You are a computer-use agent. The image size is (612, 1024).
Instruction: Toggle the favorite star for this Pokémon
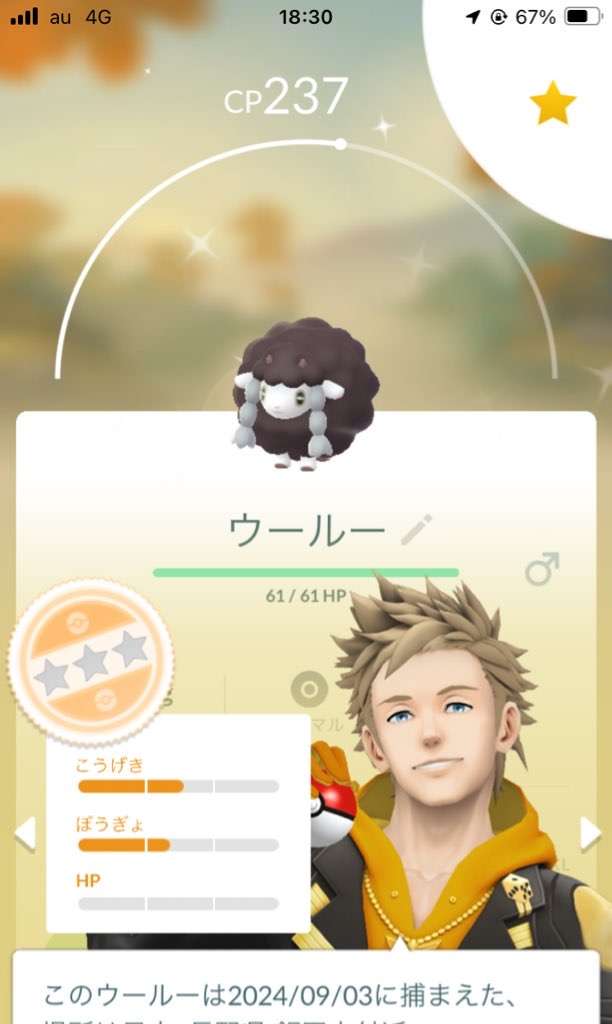click(552, 104)
